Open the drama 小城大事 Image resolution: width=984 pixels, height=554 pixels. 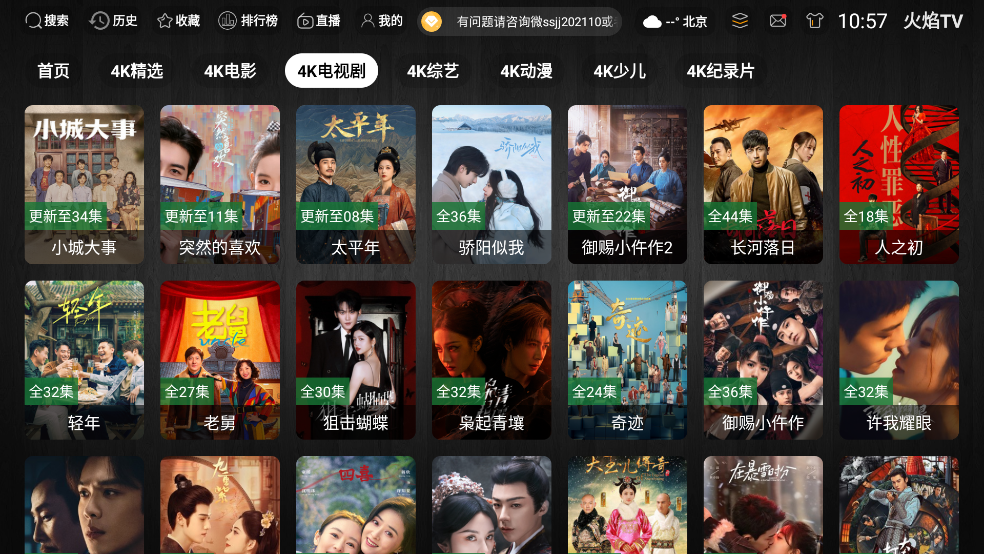tap(84, 184)
